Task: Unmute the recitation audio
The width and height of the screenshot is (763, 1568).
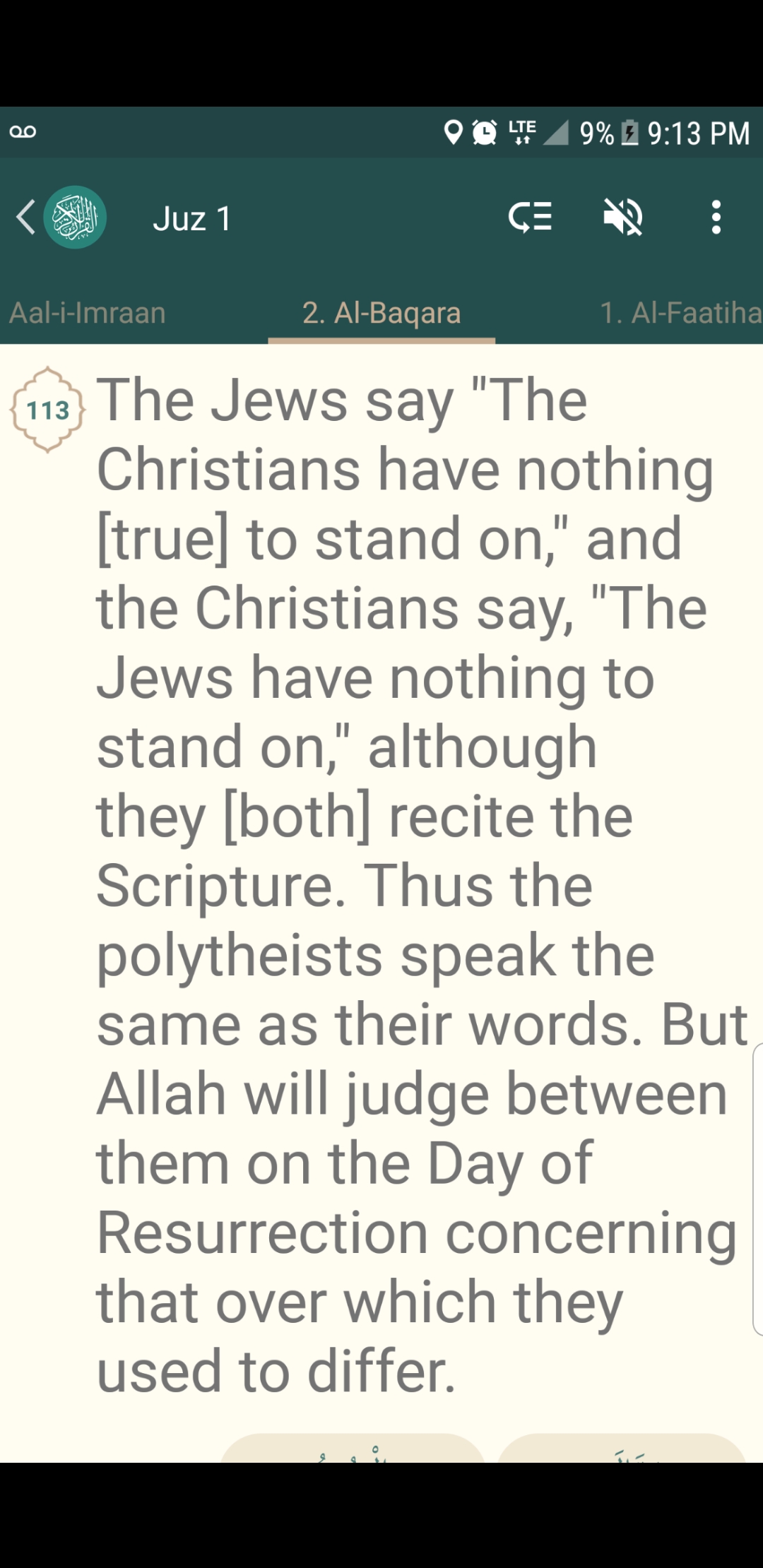Action: point(622,217)
